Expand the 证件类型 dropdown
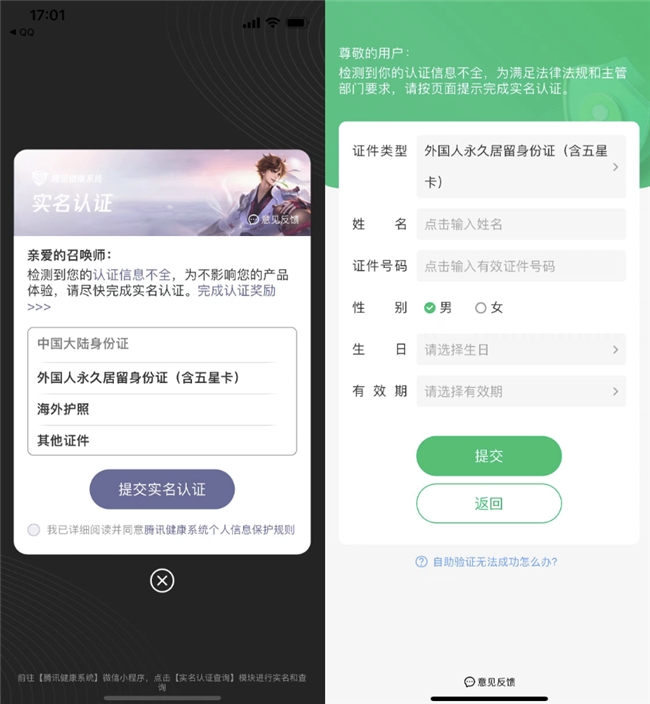Image resolution: width=650 pixels, height=704 pixels. [521, 166]
